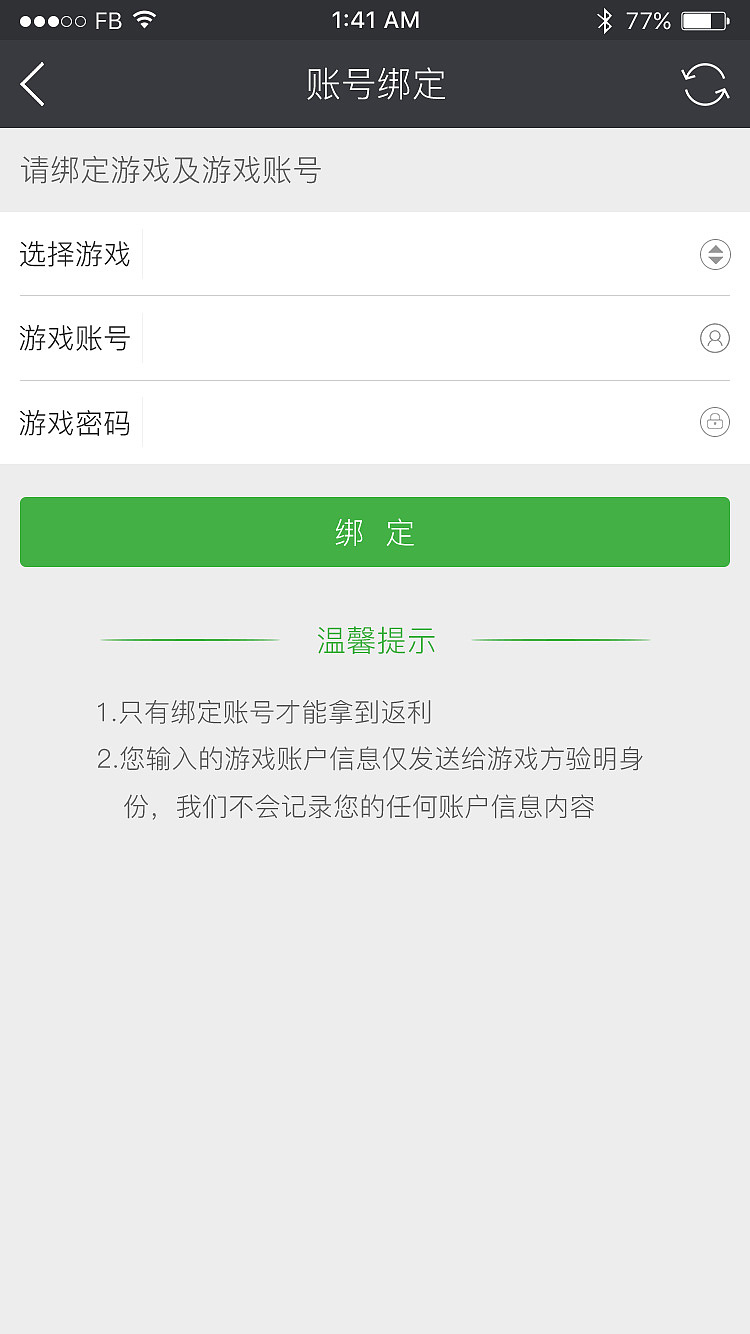Image resolution: width=750 pixels, height=1334 pixels.
Task: Tap the Bluetooth icon in the status bar
Action: [607, 19]
